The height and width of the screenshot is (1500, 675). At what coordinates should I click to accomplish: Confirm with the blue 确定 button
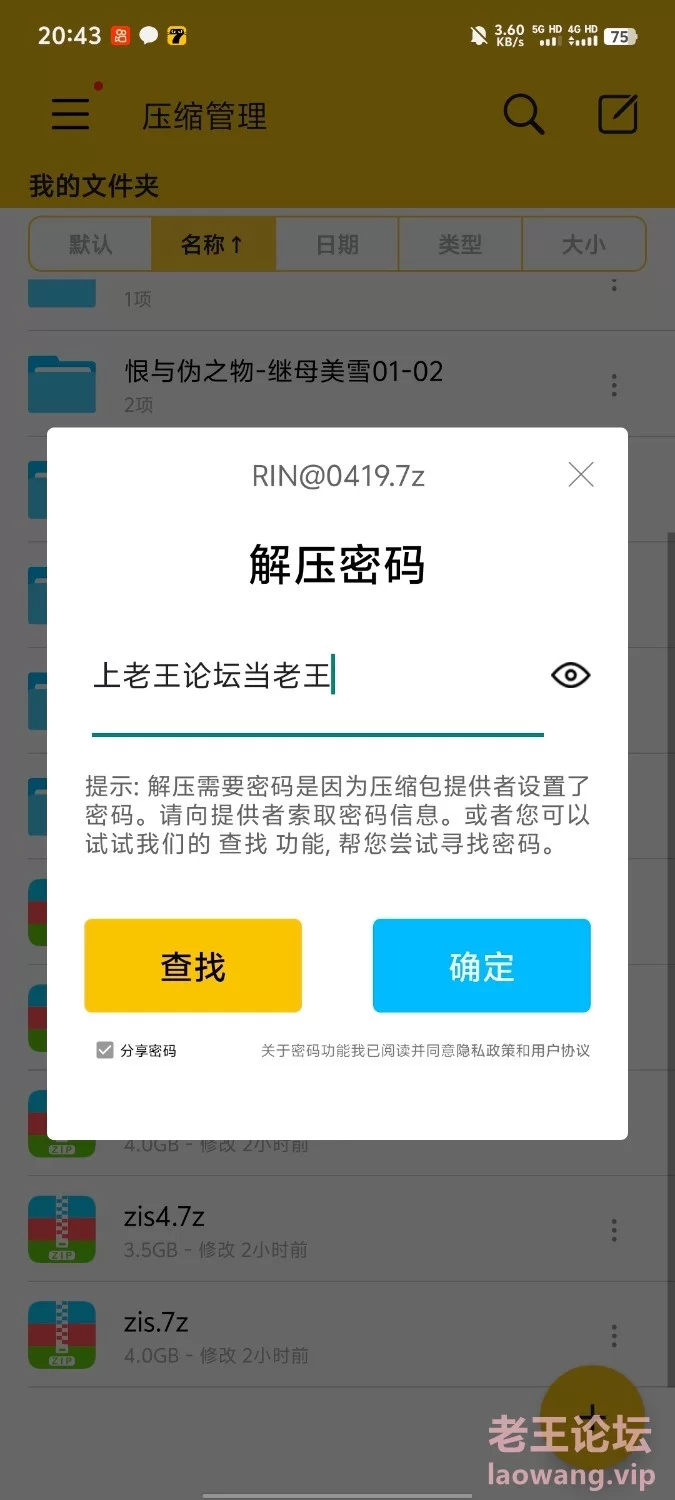click(x=482, y=966)
